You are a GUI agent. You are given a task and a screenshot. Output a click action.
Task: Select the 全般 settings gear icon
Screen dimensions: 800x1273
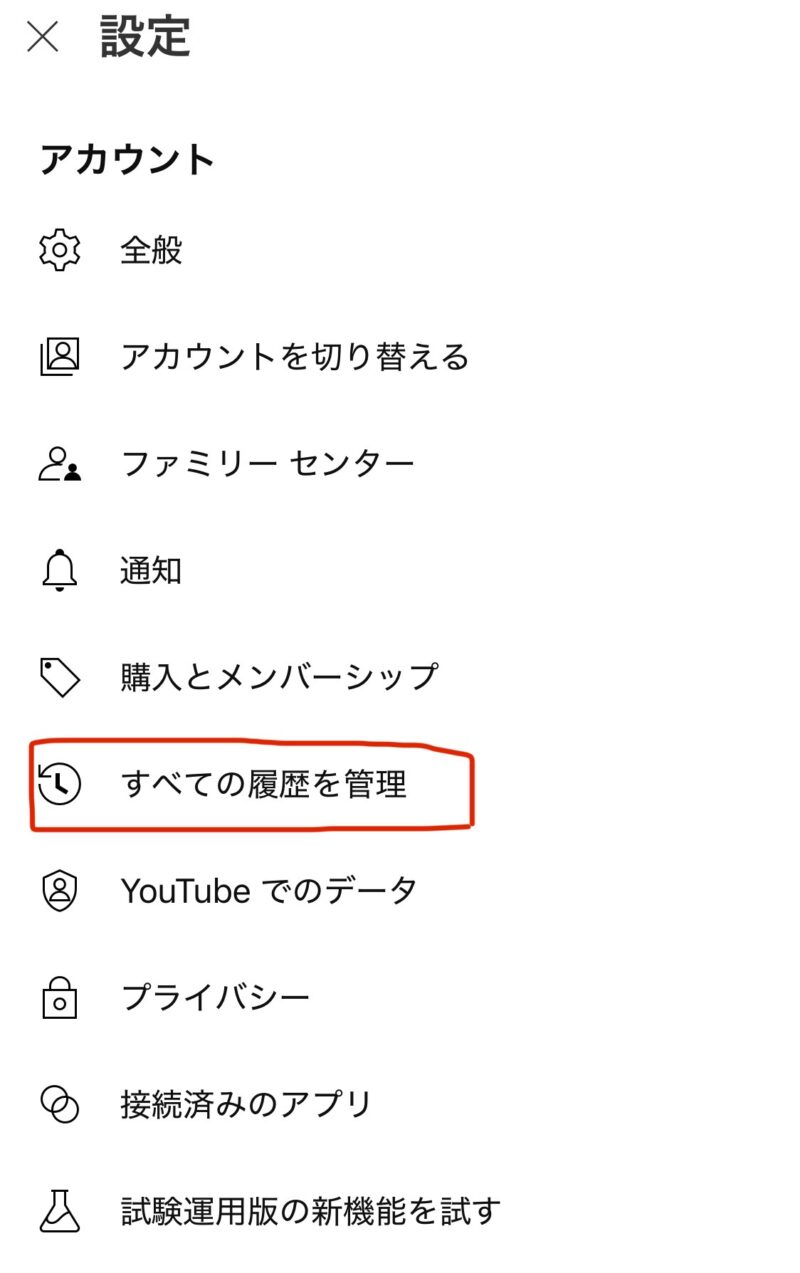click(x=60, y=251)
